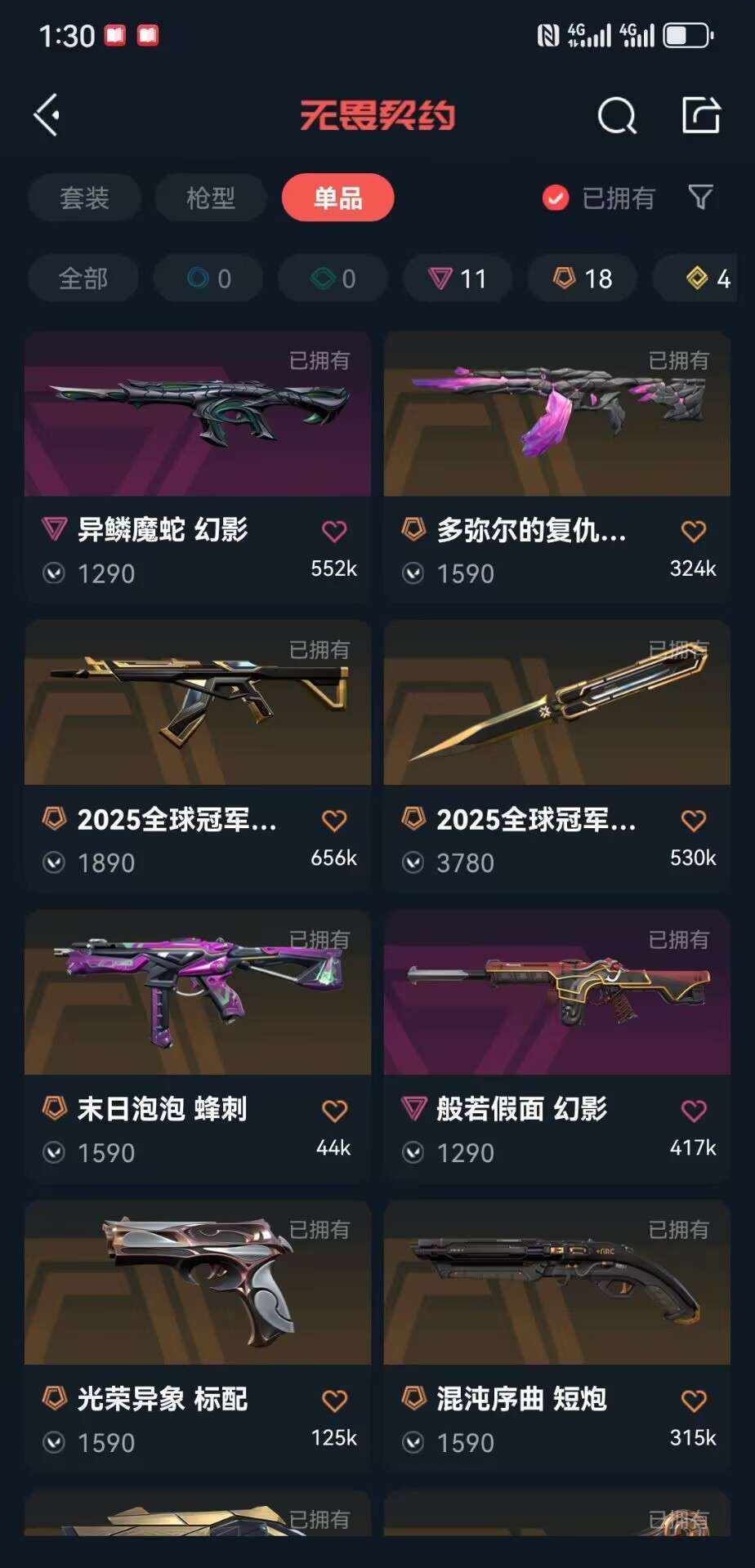Switch to the 枪型 tab

[x=210, y=198]
